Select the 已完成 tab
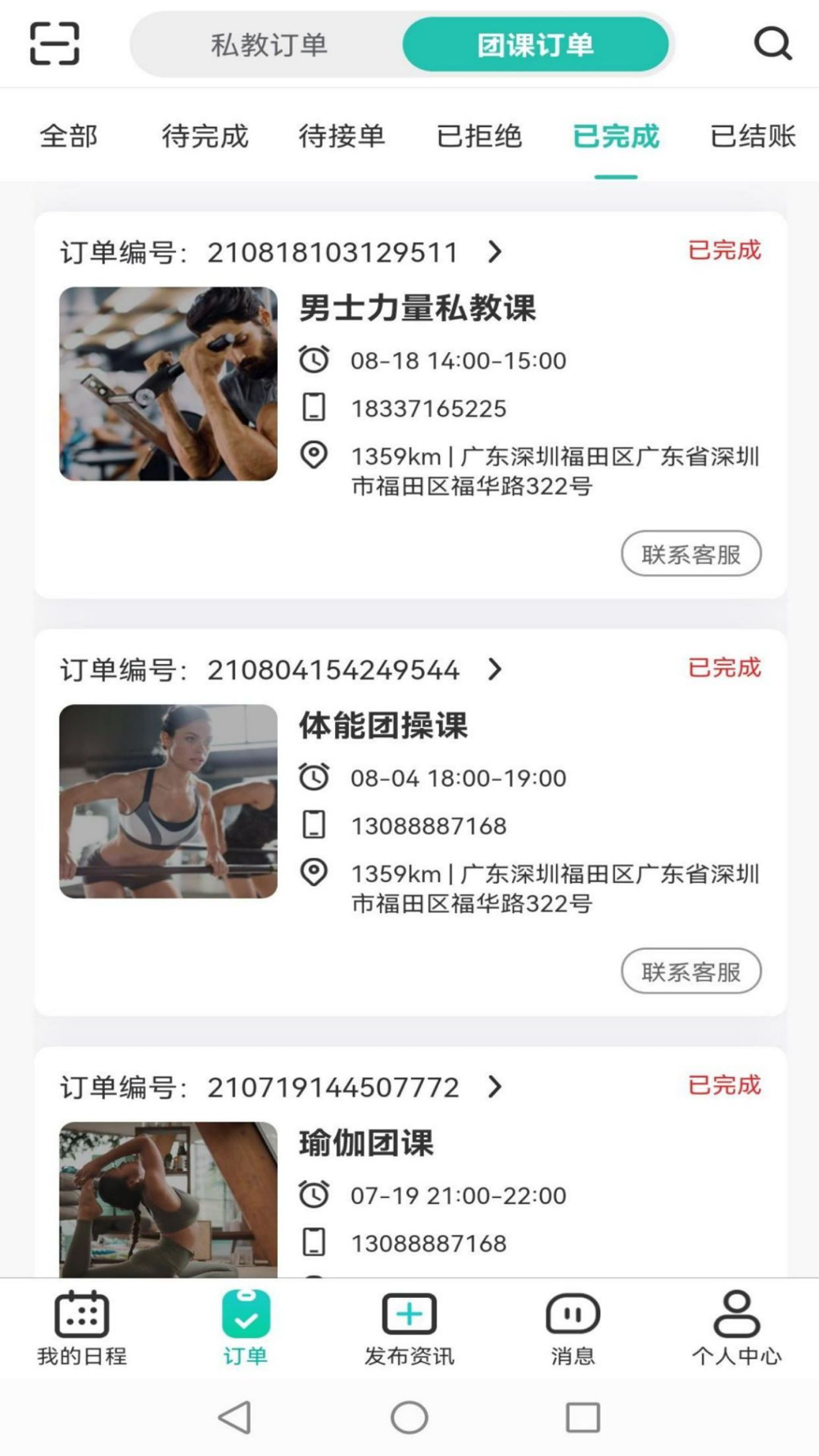The height and width of the screenshot is (1456, 819). pyautogui.click(x=616, y=136)
